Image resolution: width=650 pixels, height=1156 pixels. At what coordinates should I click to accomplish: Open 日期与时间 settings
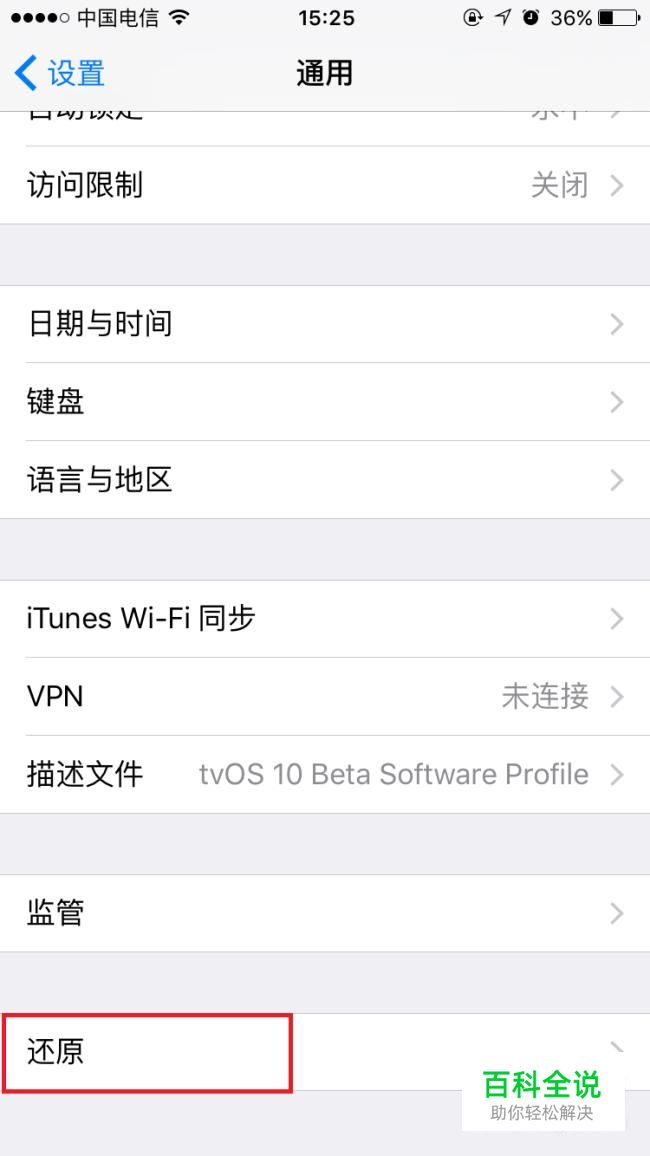tap(325, 324)
